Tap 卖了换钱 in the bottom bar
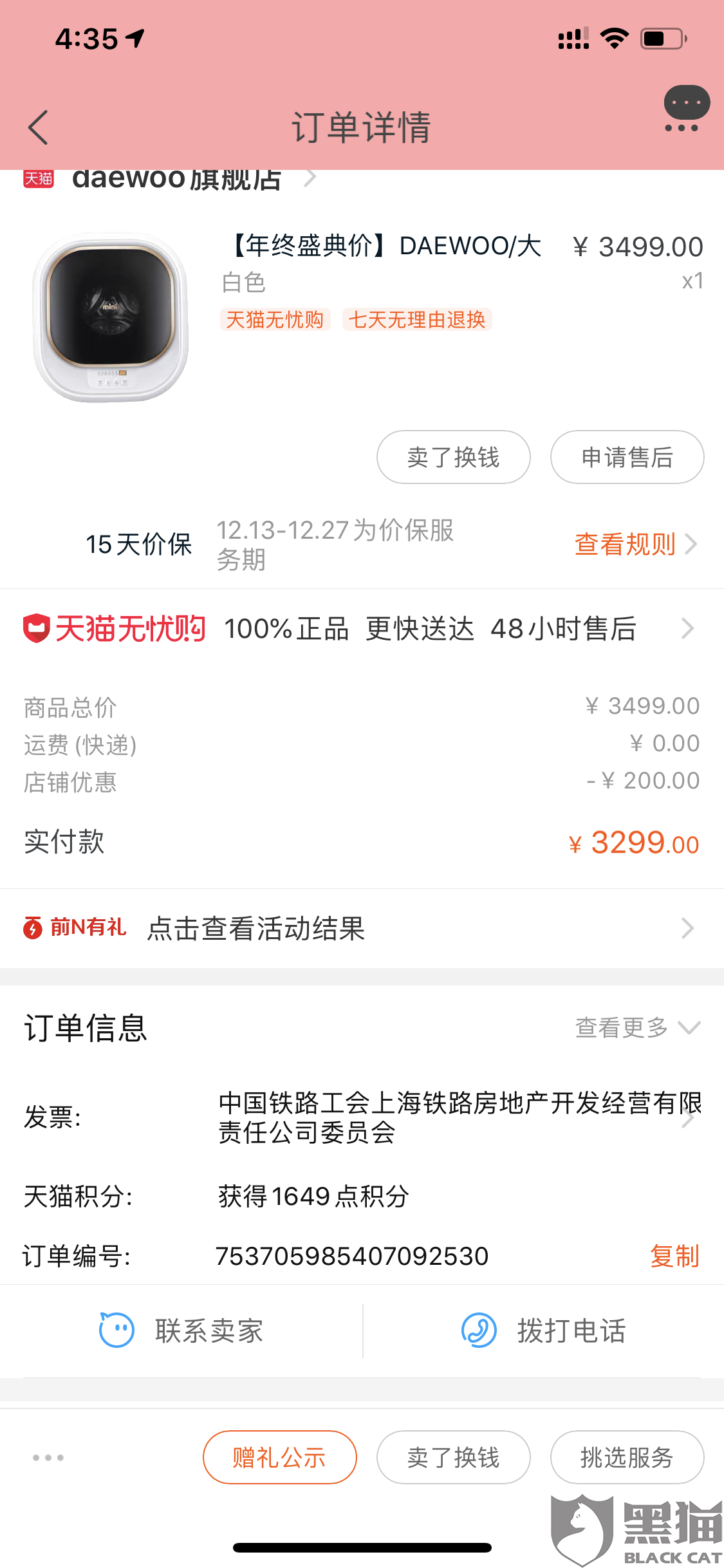This screenshot has height=1568, width=724. (453, 1457)
